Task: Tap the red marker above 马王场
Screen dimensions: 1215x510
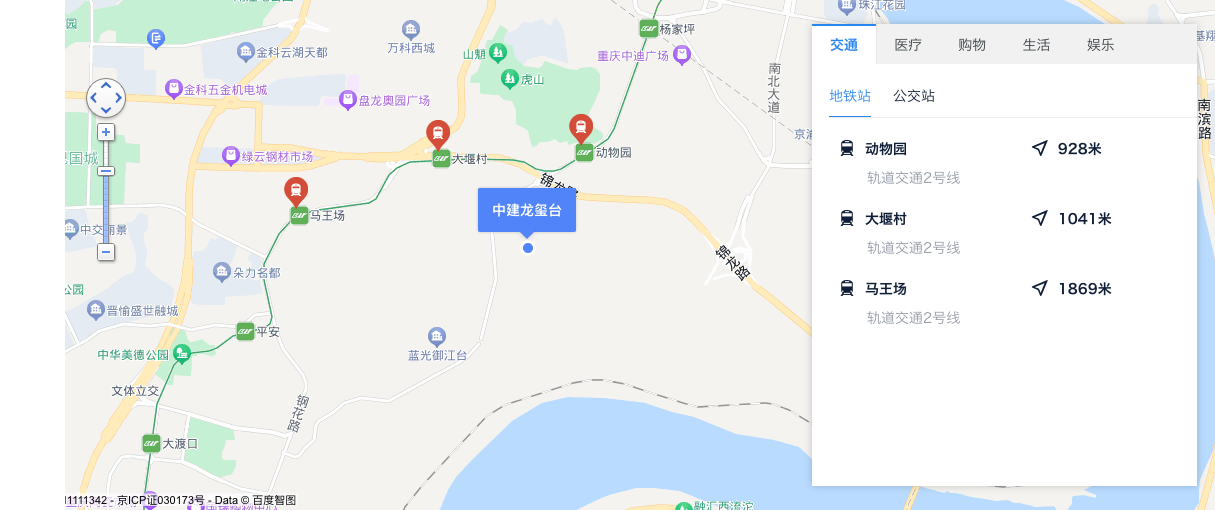Action: point(295,189)
